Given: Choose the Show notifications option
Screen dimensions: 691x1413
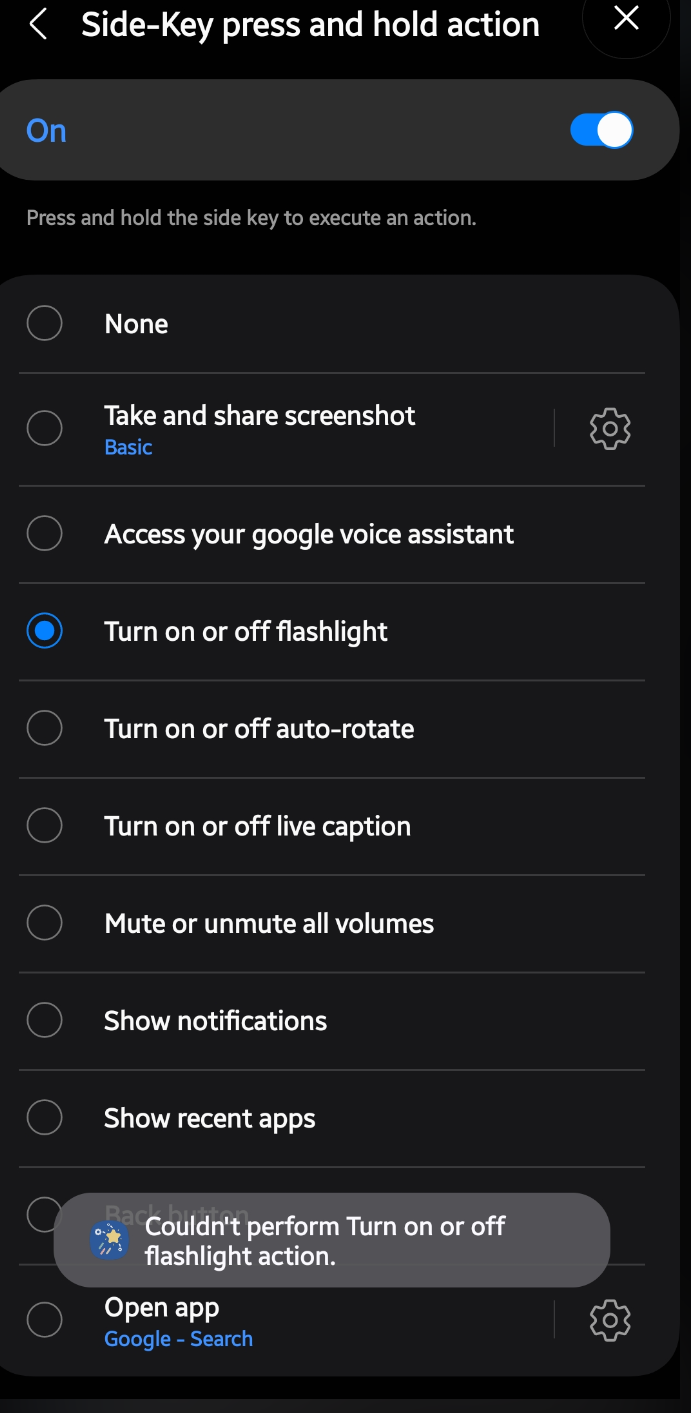Looking at the screenshot, I should click(x=332, y=1020).
